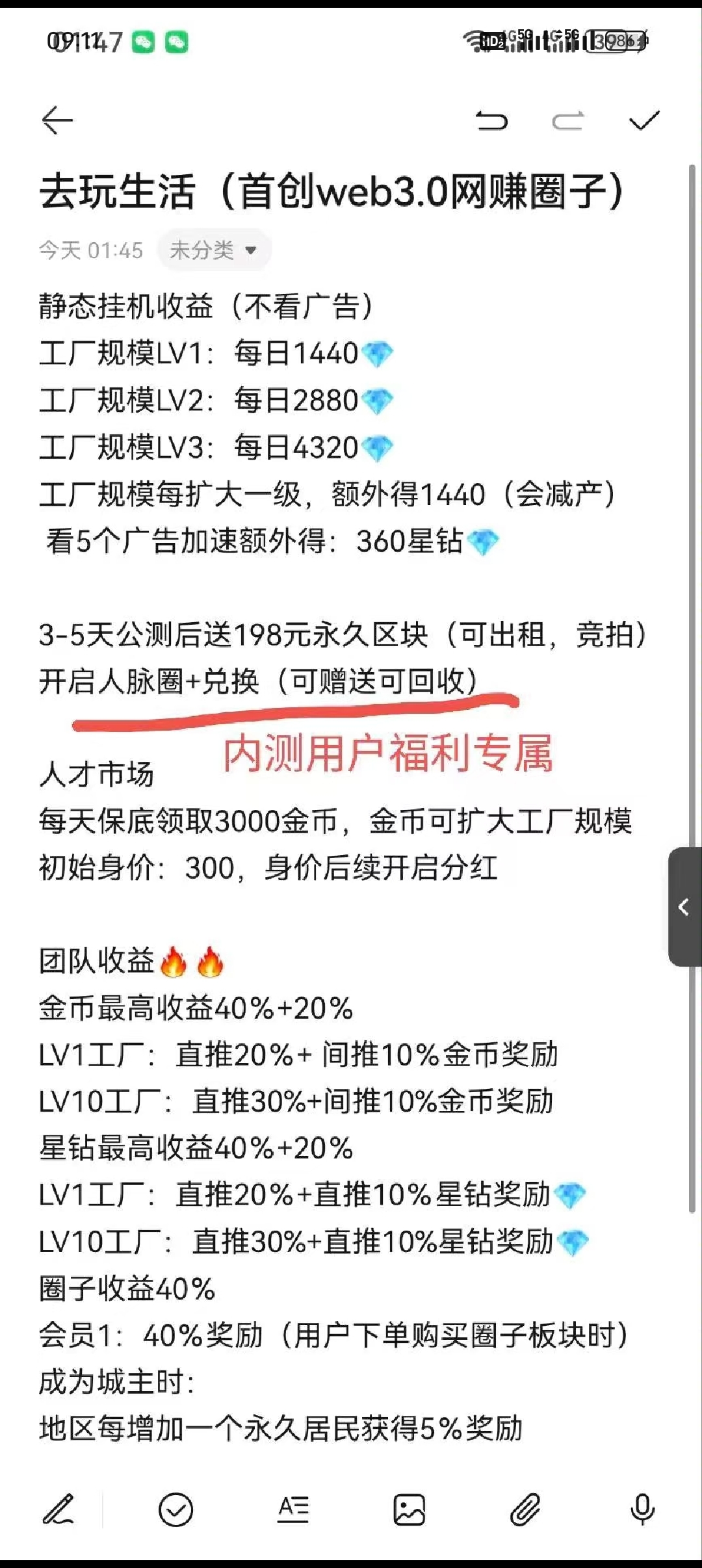
Task: Open text formatting options
Action: click(x=293, y=1509)
